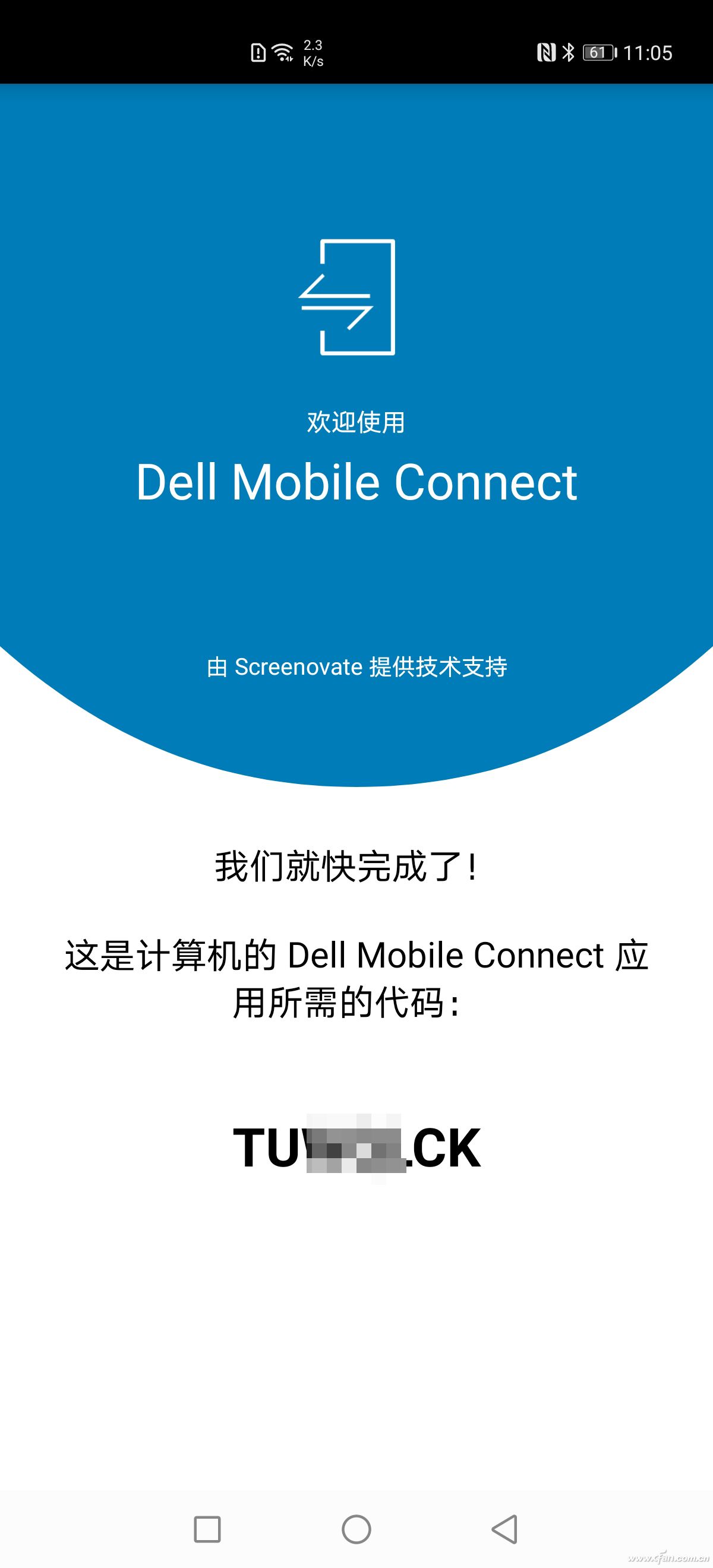
Task: Go back using the navigation bar
Action: (x=505, y=1528)
